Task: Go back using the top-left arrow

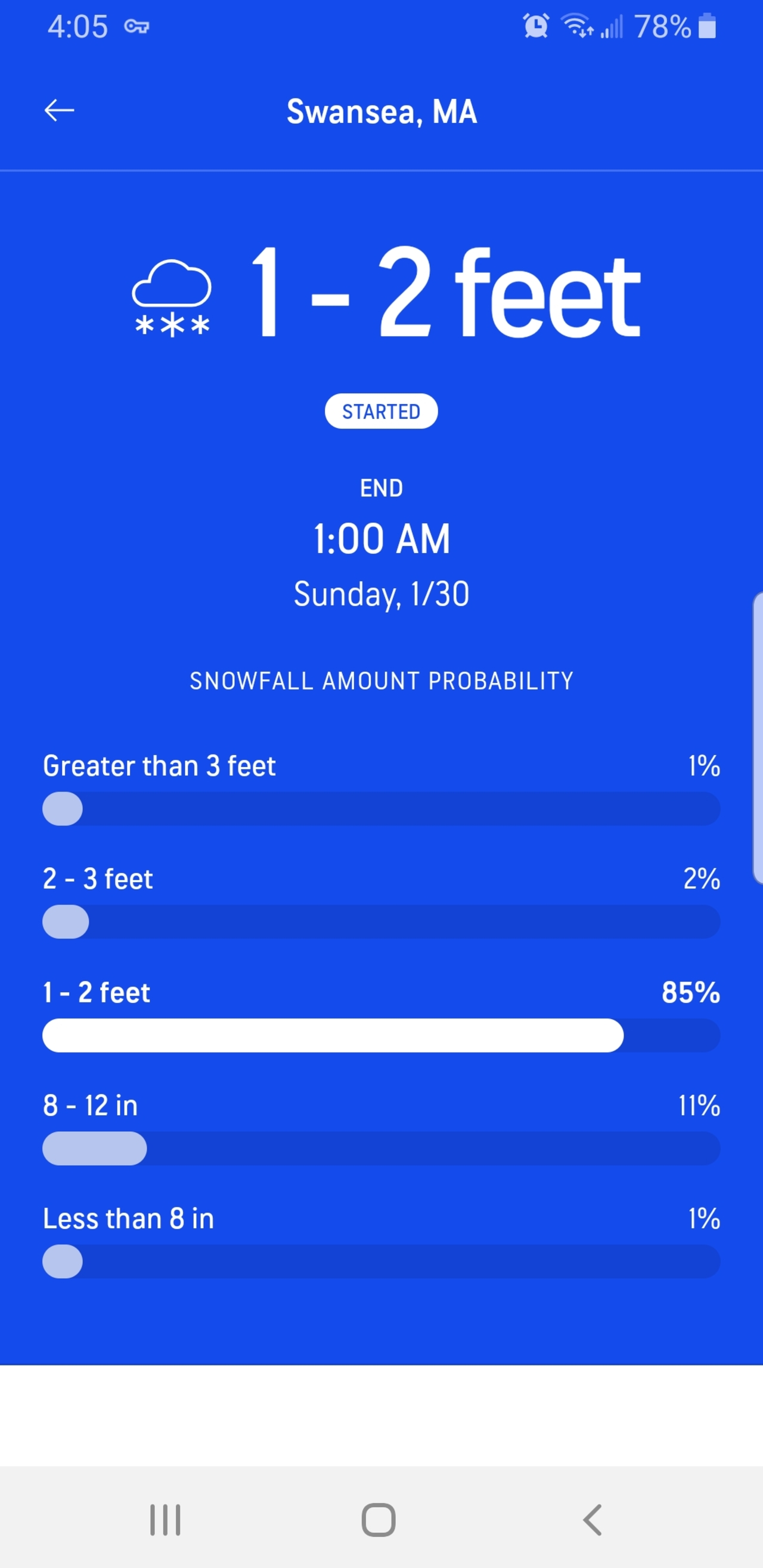Action: (x=59, y=111)
